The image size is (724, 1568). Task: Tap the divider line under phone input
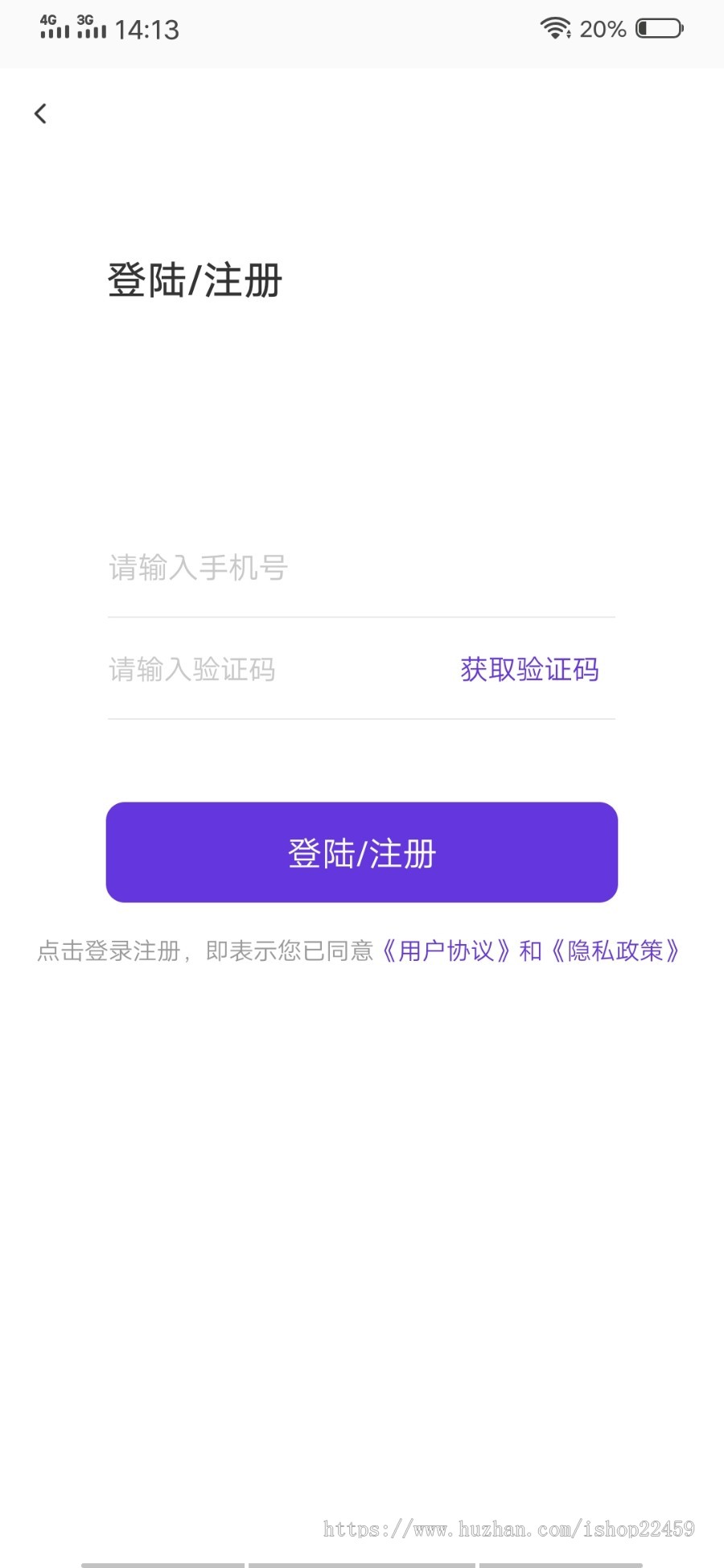coord(362,617)
